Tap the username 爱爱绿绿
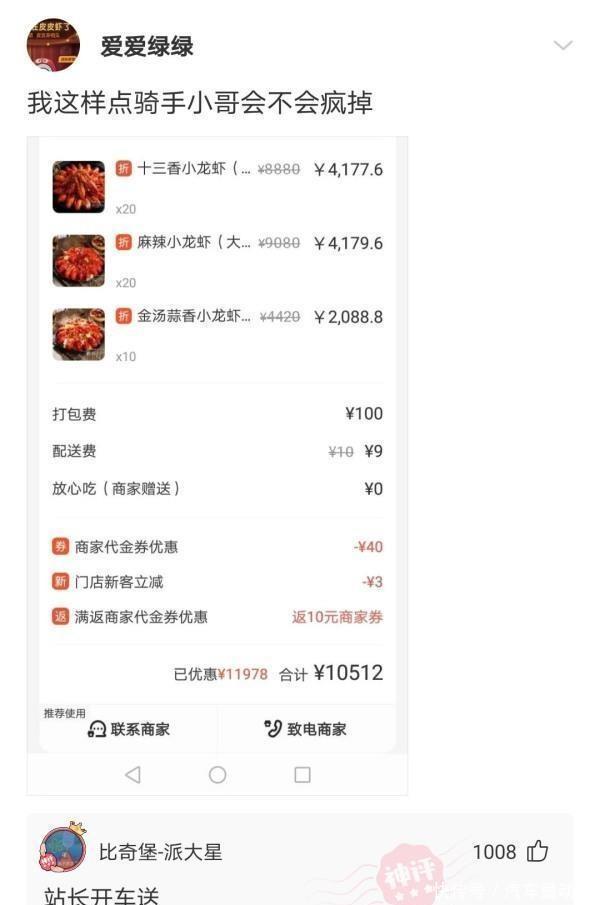This screenshot has height=905, width=600. [x=147, y=46]
